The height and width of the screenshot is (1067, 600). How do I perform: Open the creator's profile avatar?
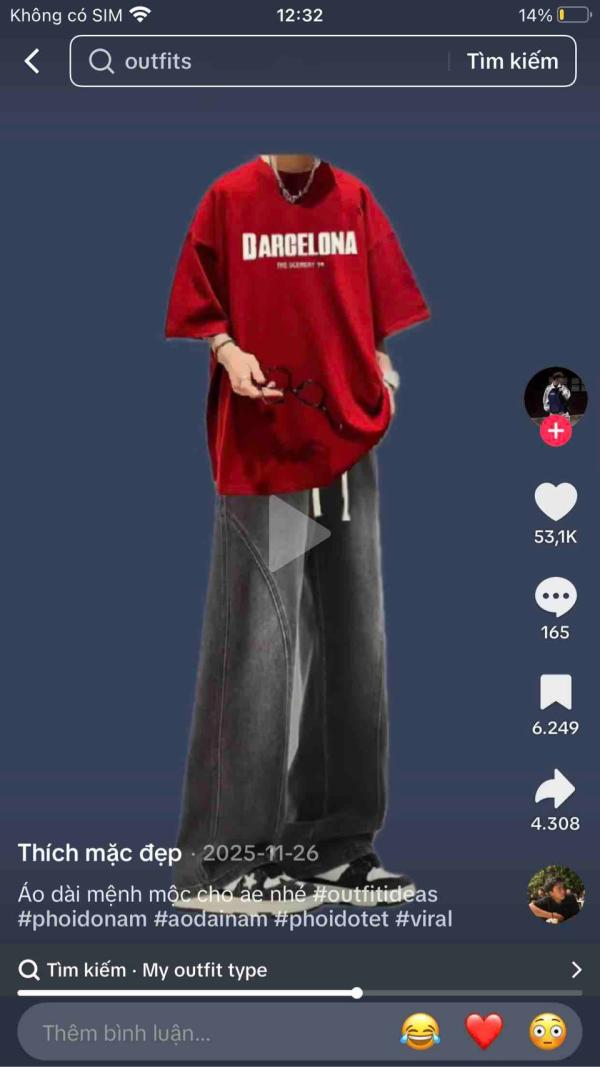click(555, 397)
